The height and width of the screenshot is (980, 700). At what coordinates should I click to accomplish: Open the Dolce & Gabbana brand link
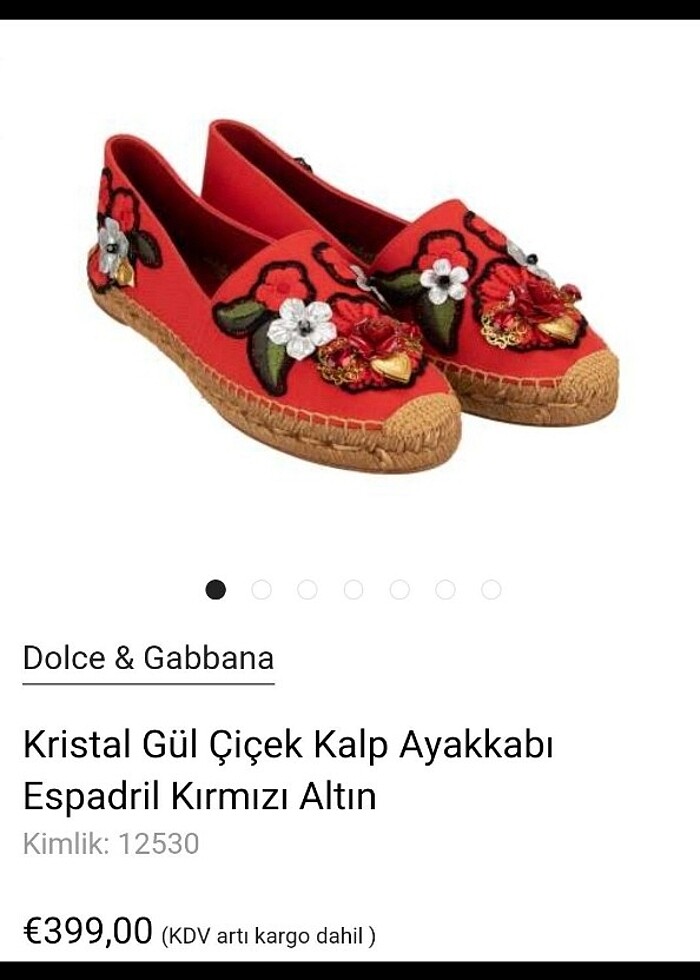[148, 658]
